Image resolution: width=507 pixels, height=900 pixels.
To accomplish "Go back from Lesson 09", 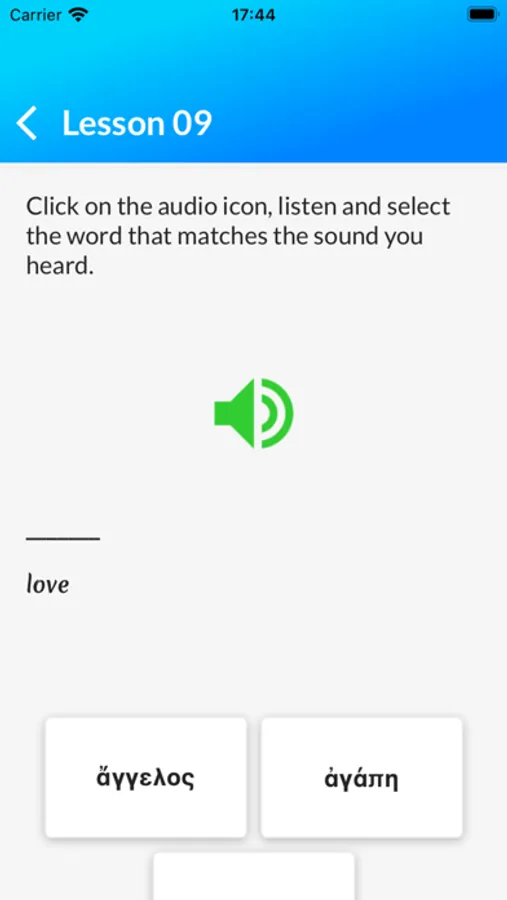I will pyautogui.click(x=27, y=123).
